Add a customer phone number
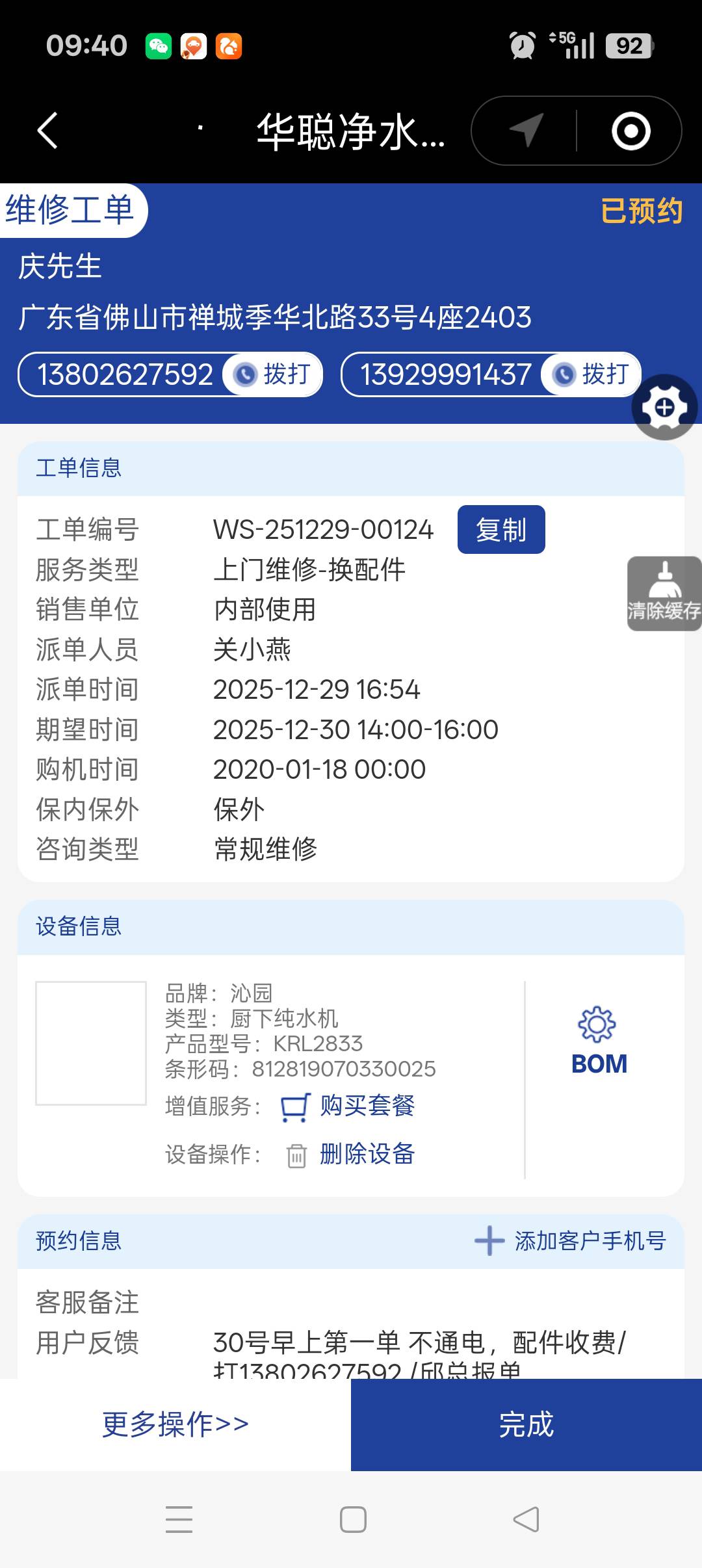702x1568 pixels. coord(571,1241)
